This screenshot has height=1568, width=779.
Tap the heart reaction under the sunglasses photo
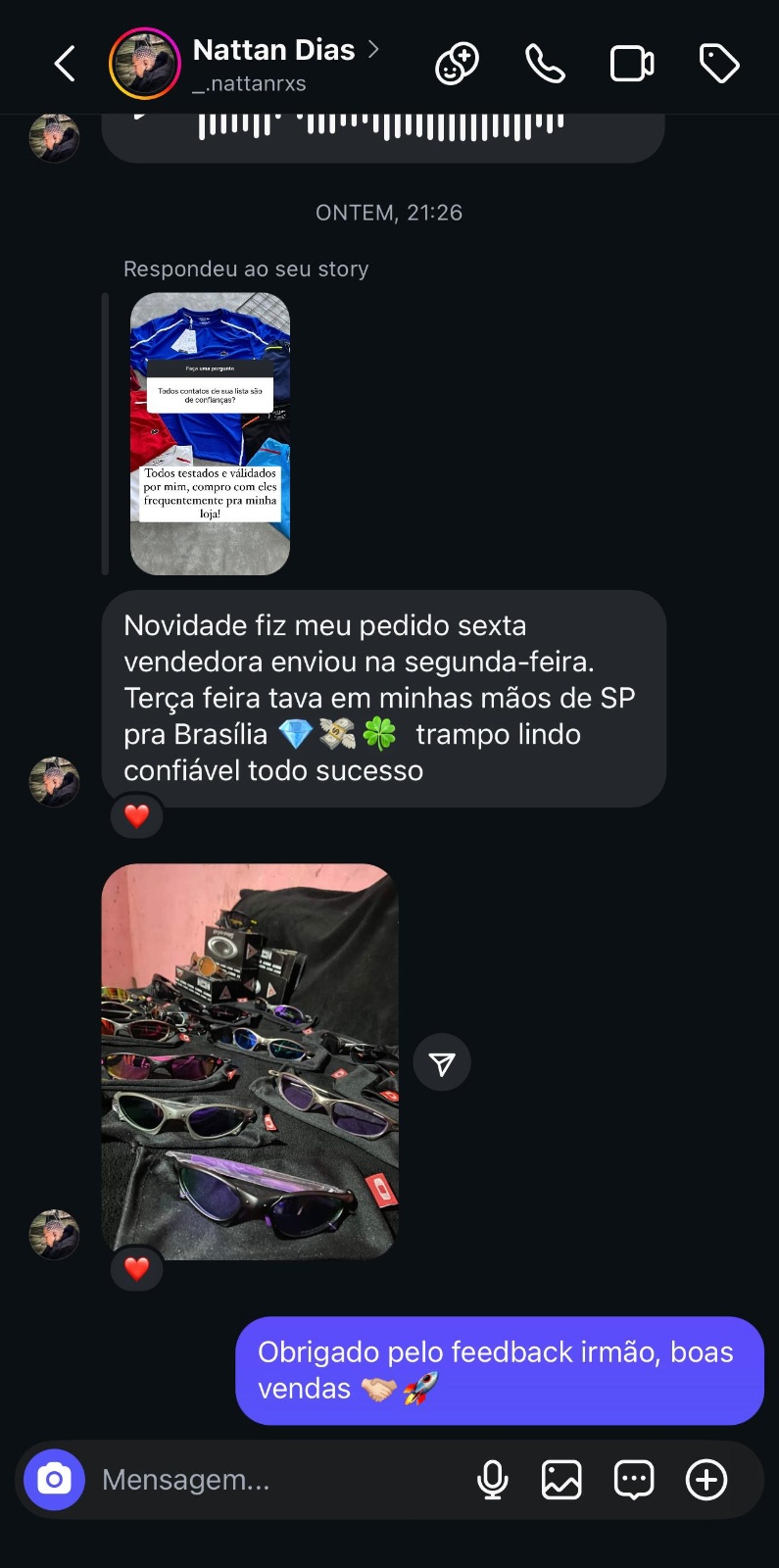pos(137,1269)
